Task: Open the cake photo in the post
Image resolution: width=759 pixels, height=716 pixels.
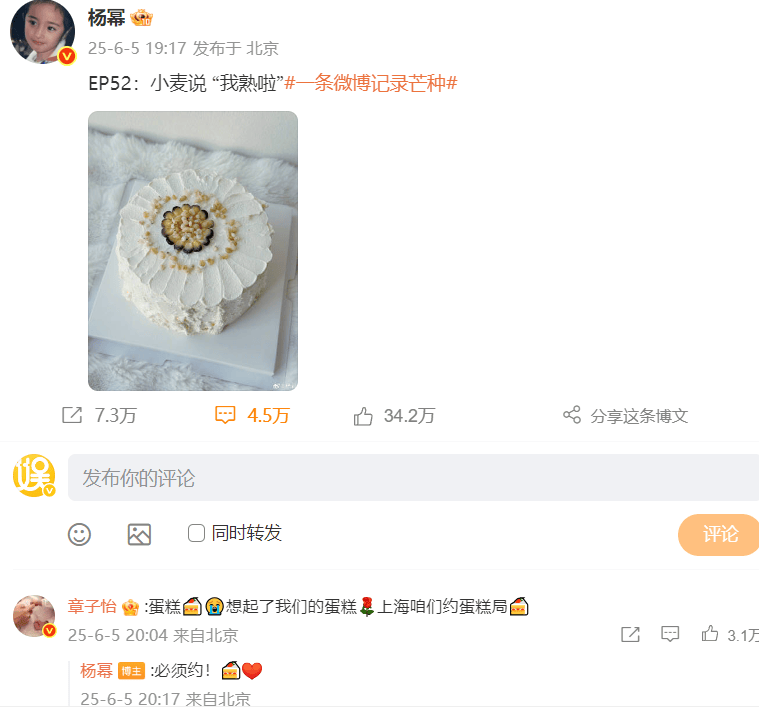Action: 193,250
